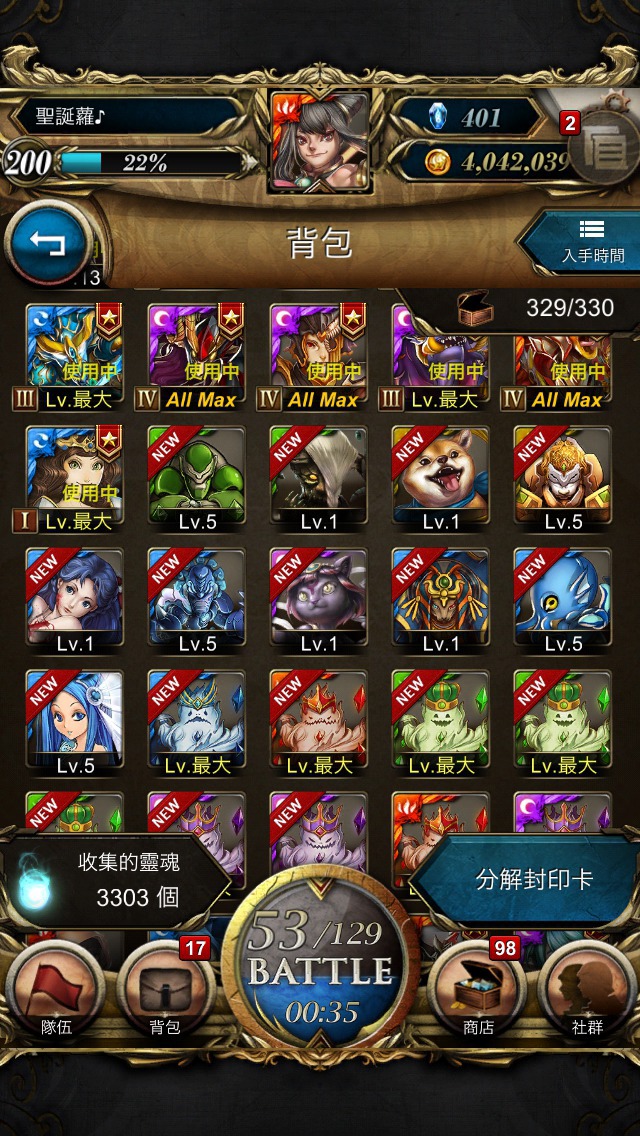This screenshot has width=640, height=1136.
Task: Open the 入手時間 sort menu
Action: click(584, 242)
